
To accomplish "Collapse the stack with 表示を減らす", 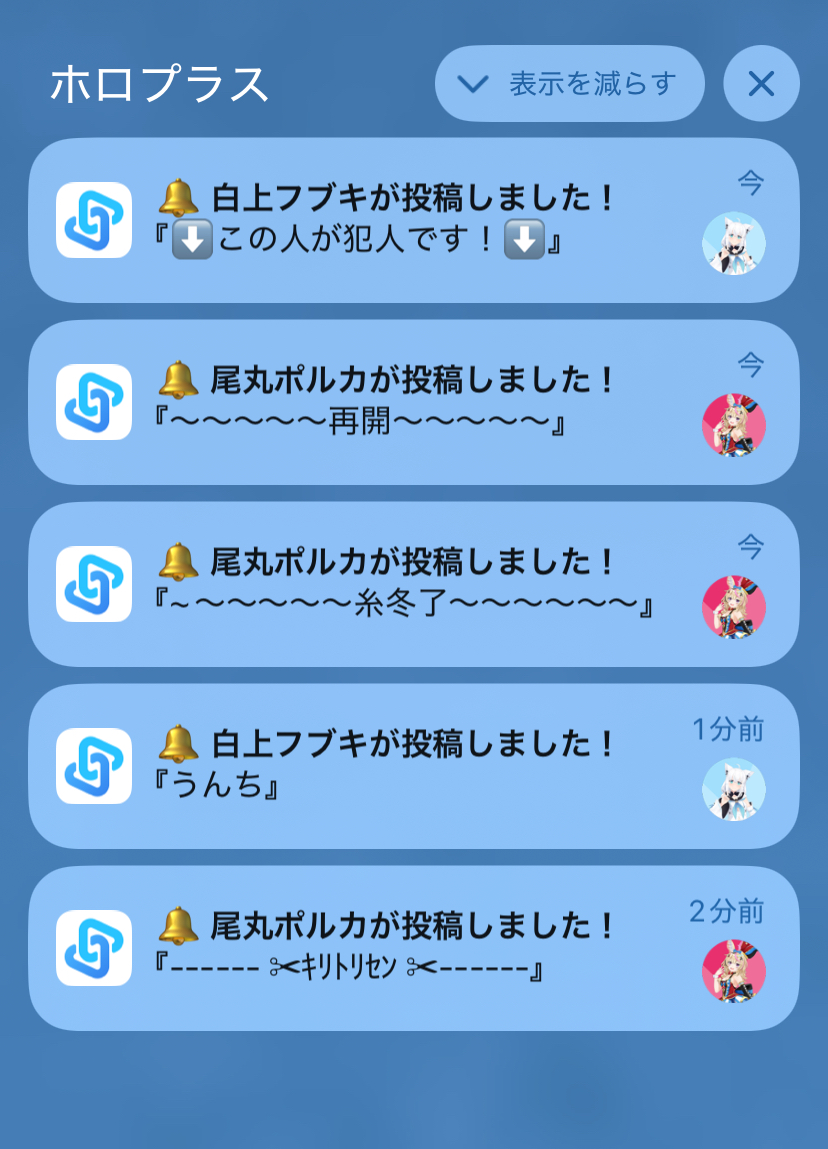I will [x=569, y=84].
